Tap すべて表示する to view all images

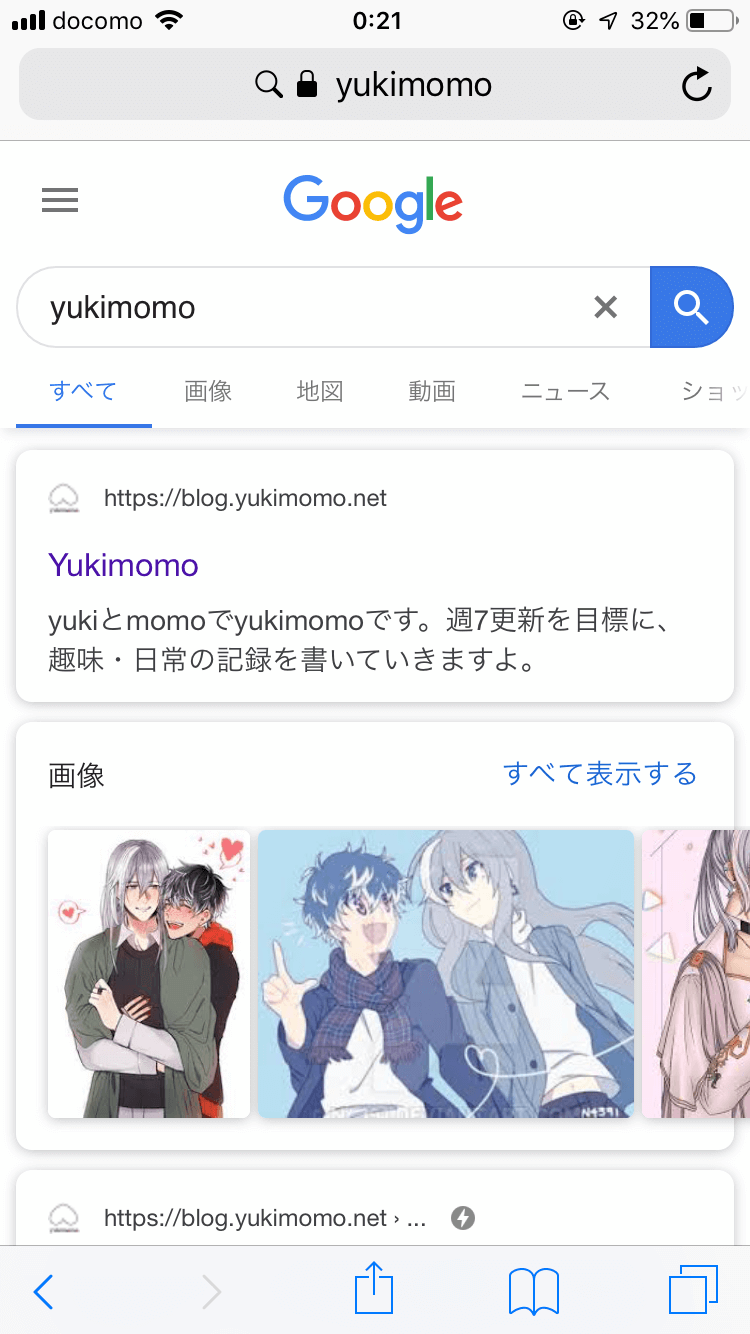(599, 774)
